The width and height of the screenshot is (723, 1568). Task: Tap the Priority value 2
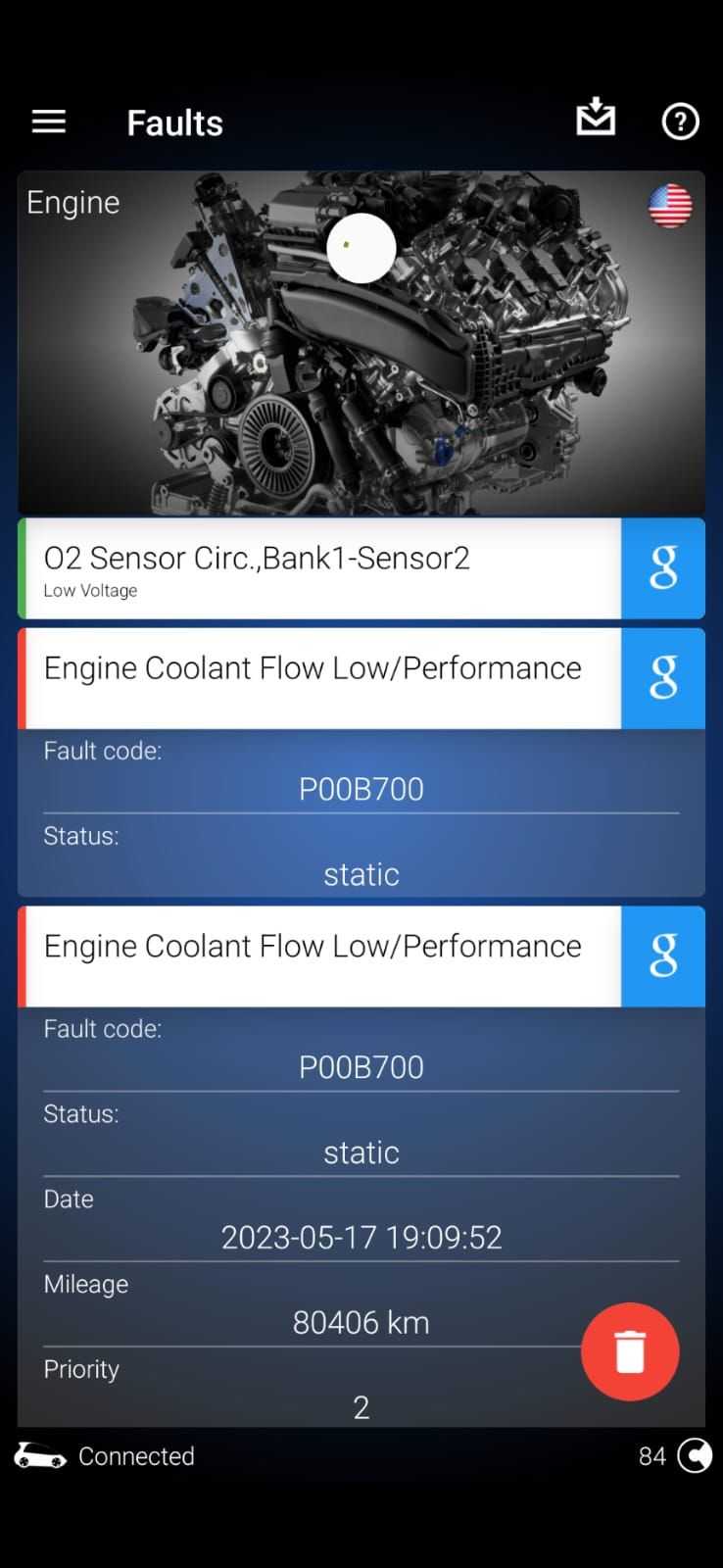(361, 1408)
